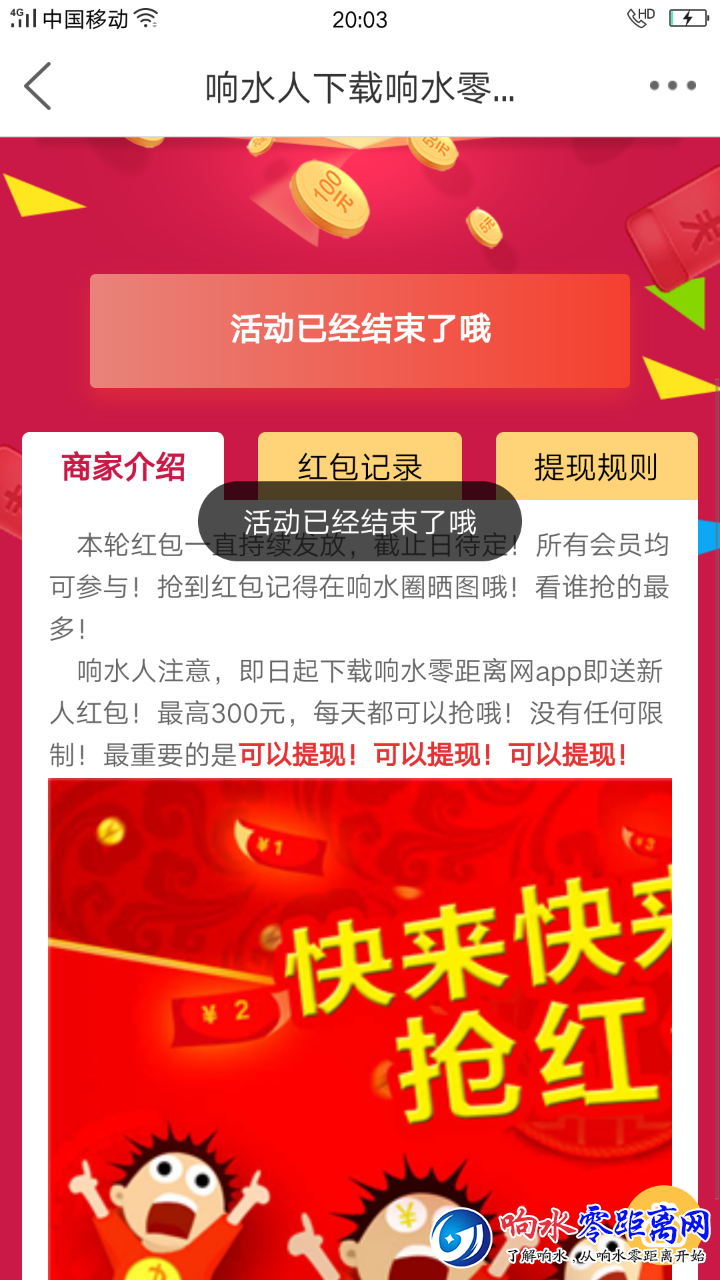Switch to the 商家介绍 tab
This screenshot has width=720, height=1280.
123,467
